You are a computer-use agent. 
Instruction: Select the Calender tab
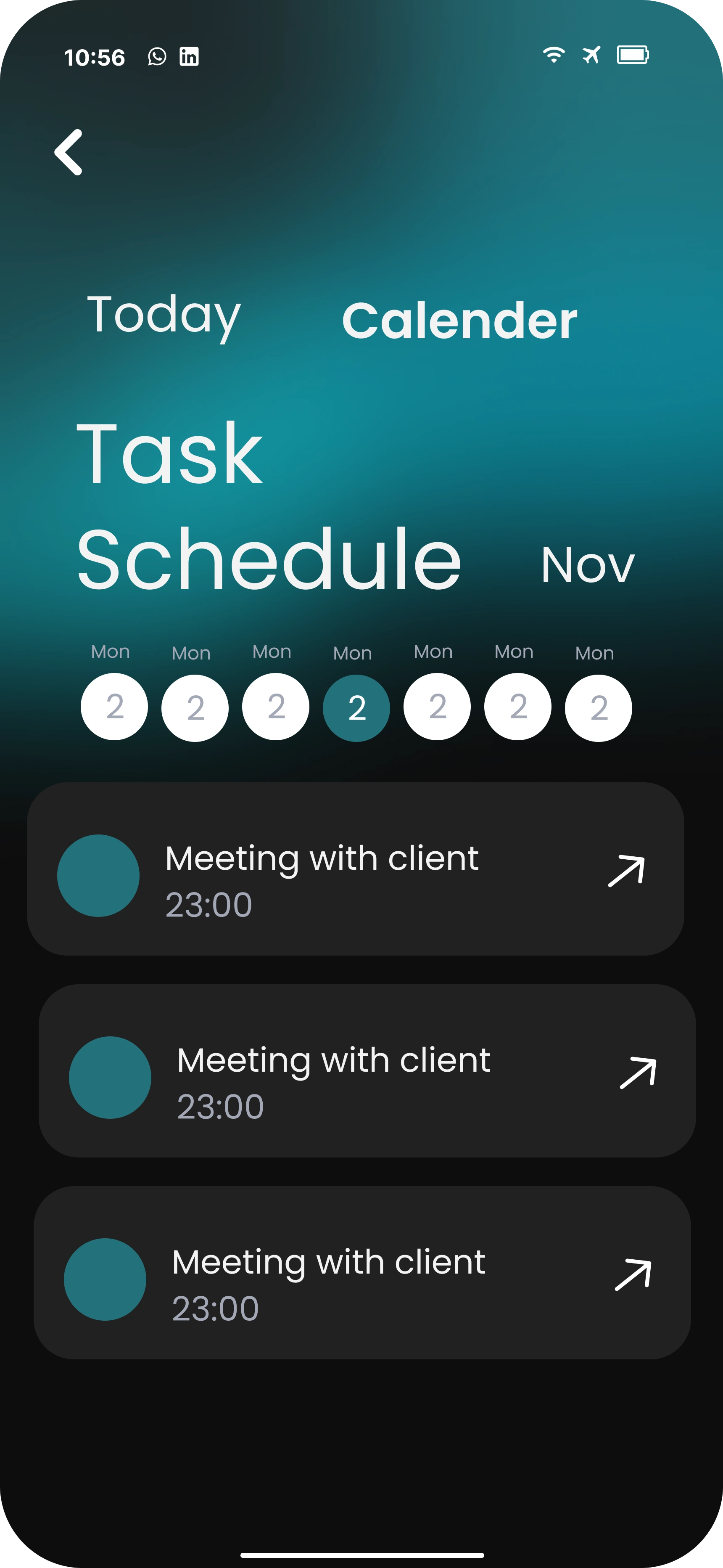click(x=459, y=321)
